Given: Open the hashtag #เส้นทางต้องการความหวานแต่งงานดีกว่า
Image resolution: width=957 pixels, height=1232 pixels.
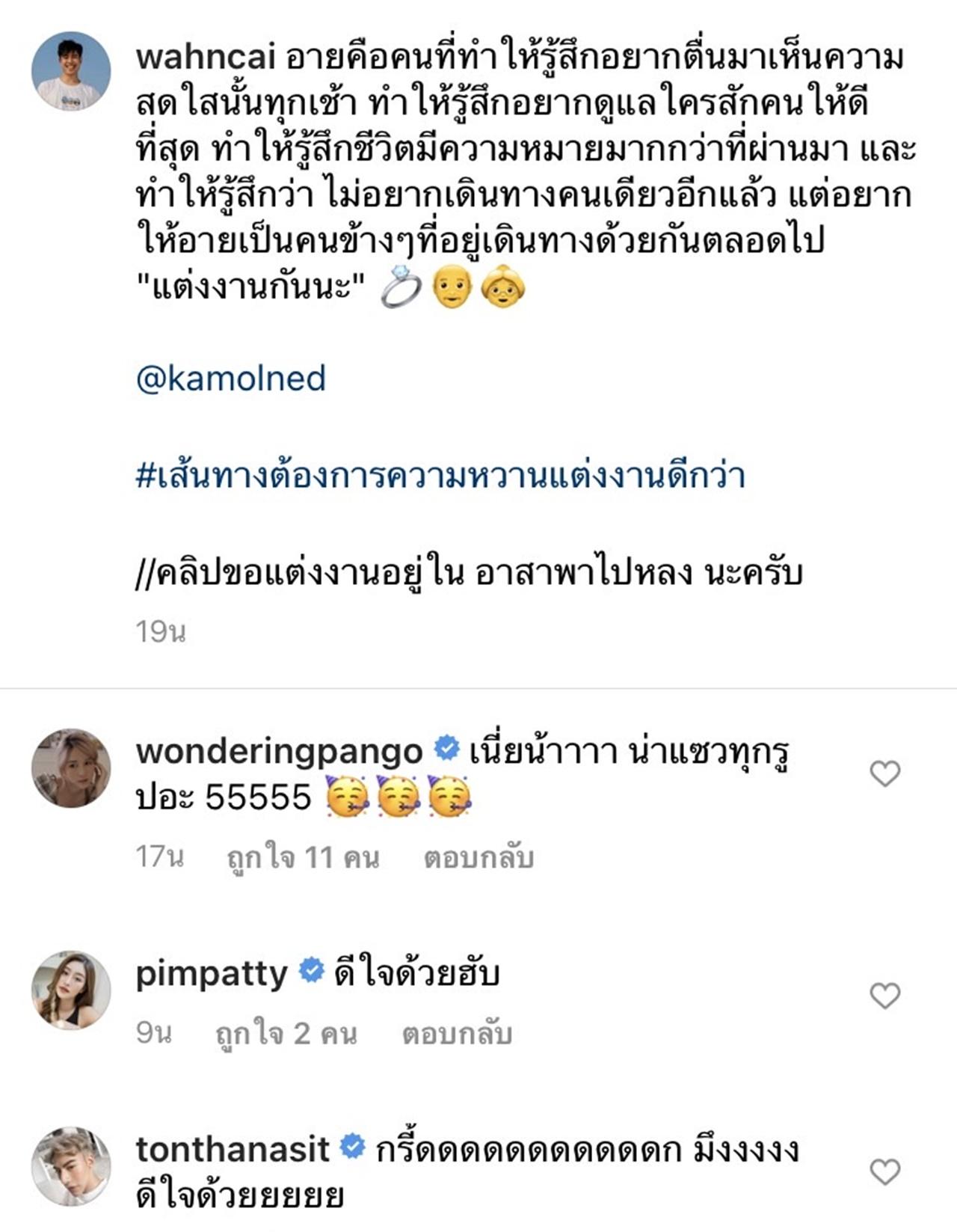Looking at the screenshot, I should 440,476.
